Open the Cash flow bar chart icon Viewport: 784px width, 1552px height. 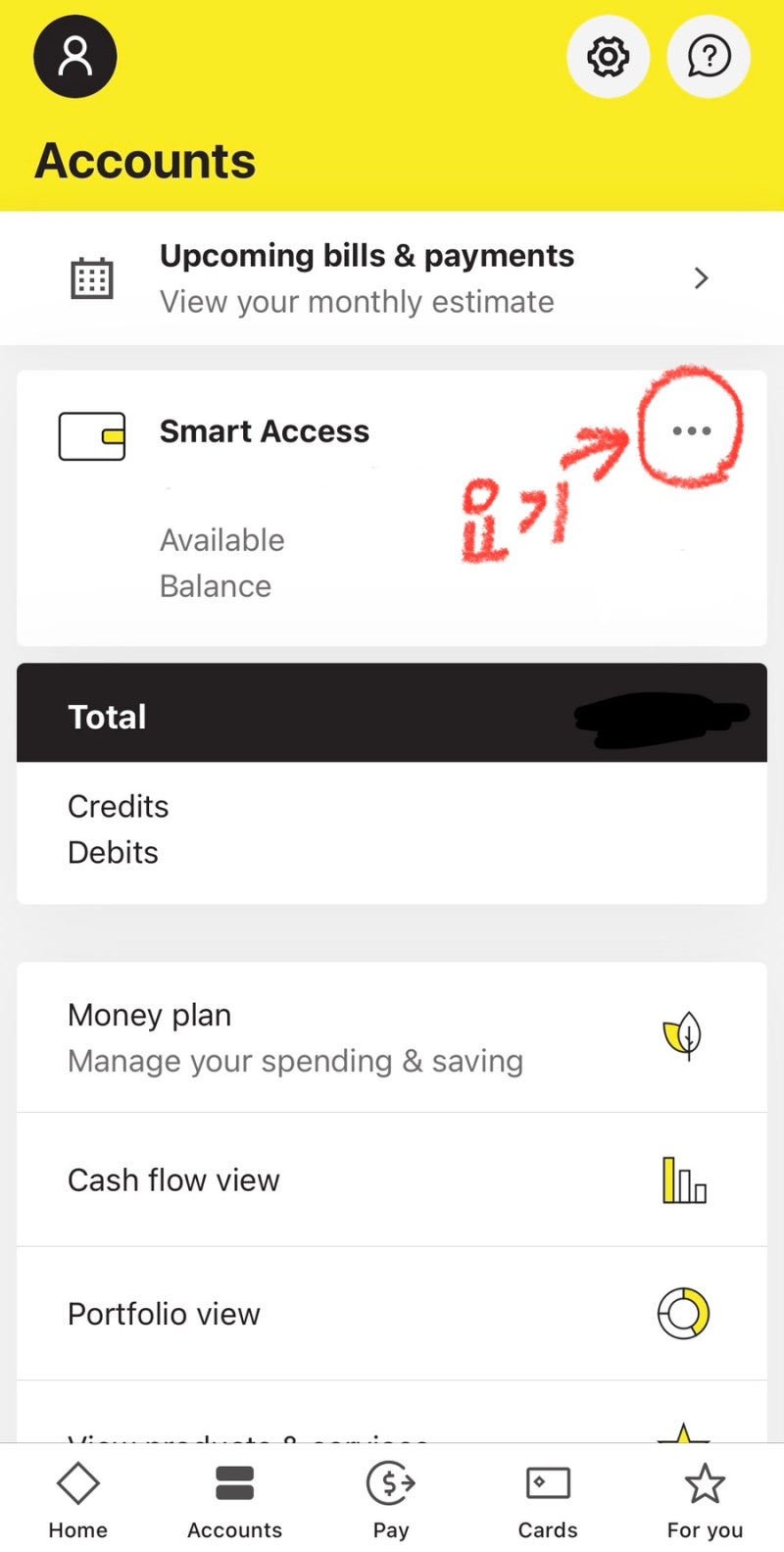(684, 1179)
